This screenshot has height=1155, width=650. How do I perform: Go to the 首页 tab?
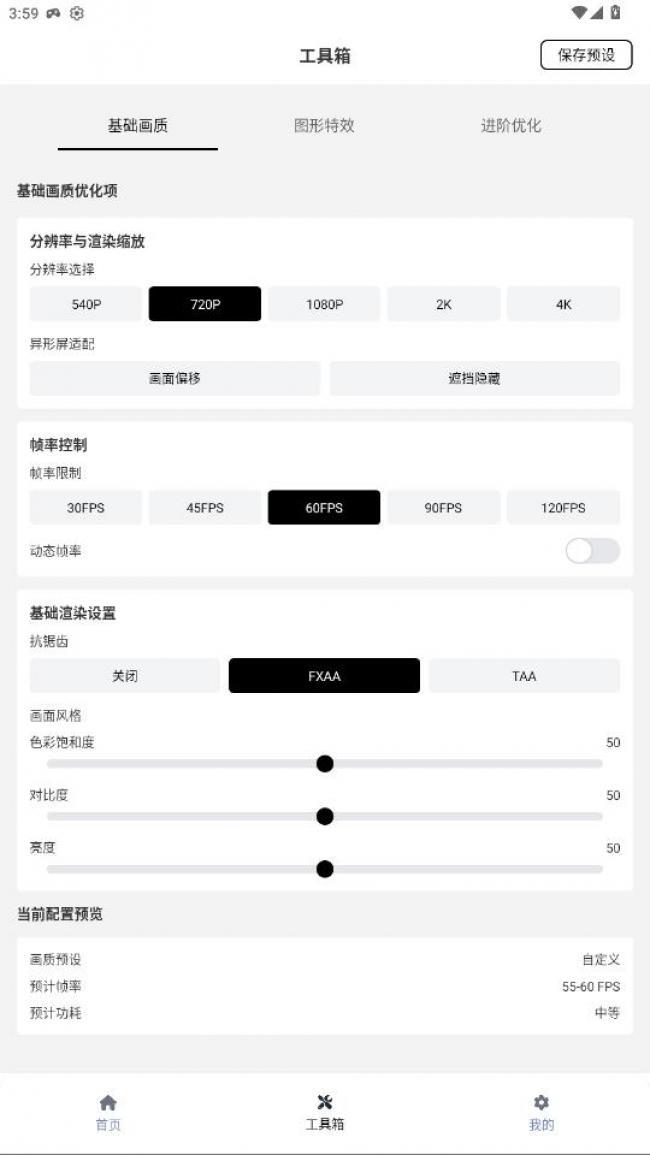(x=108, y=1112)
